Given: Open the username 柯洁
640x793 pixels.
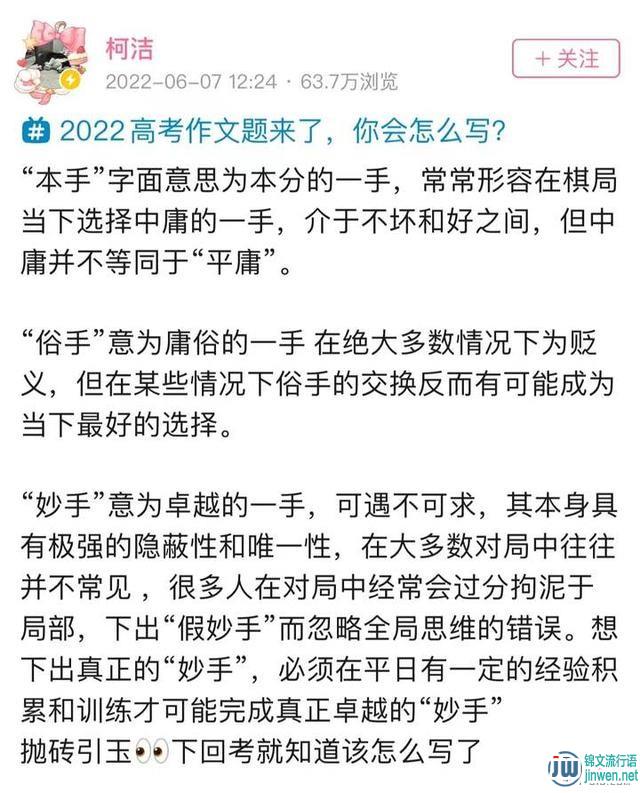Looking at the screenshot, I should tap(129, 47).
